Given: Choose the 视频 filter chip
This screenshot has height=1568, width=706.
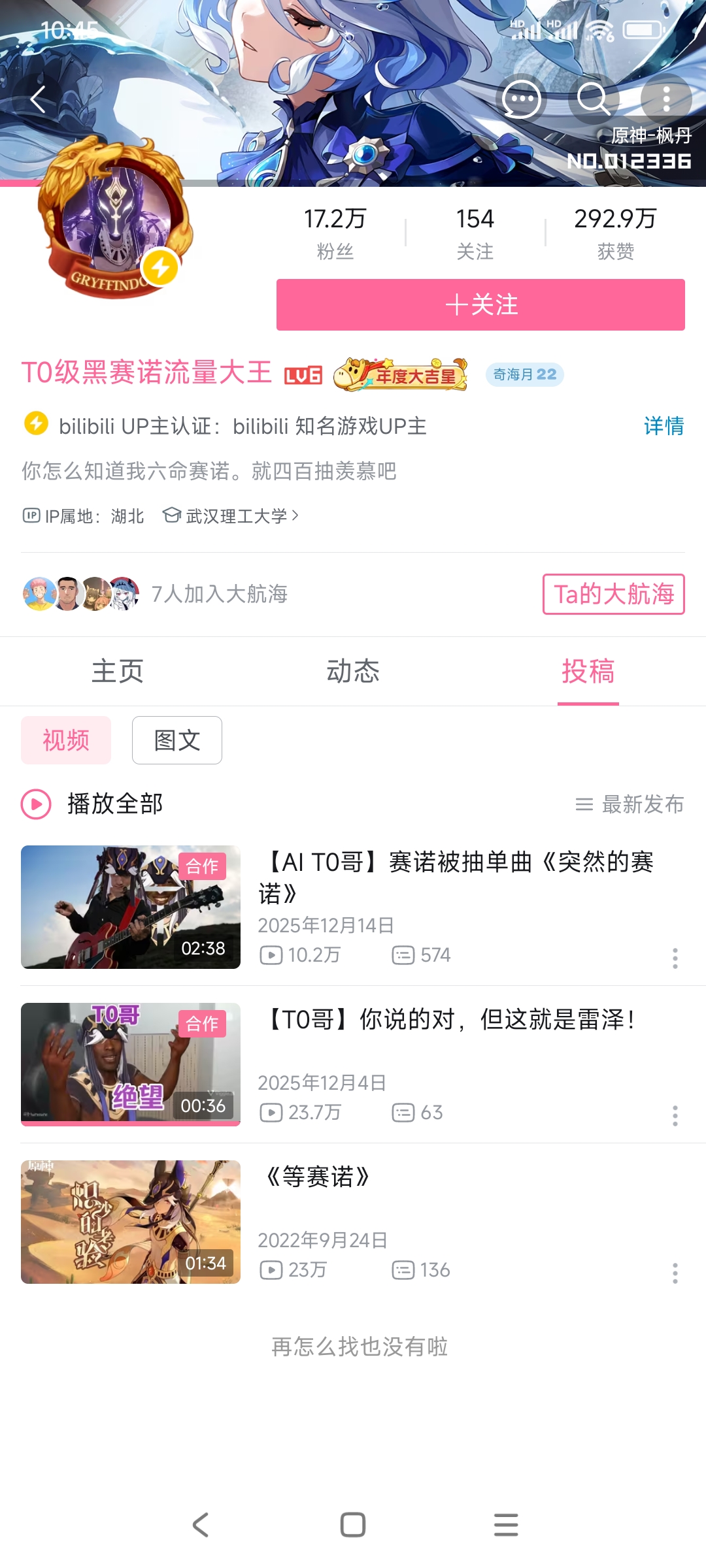Looking at the screenshot, I should pos(66,740).
